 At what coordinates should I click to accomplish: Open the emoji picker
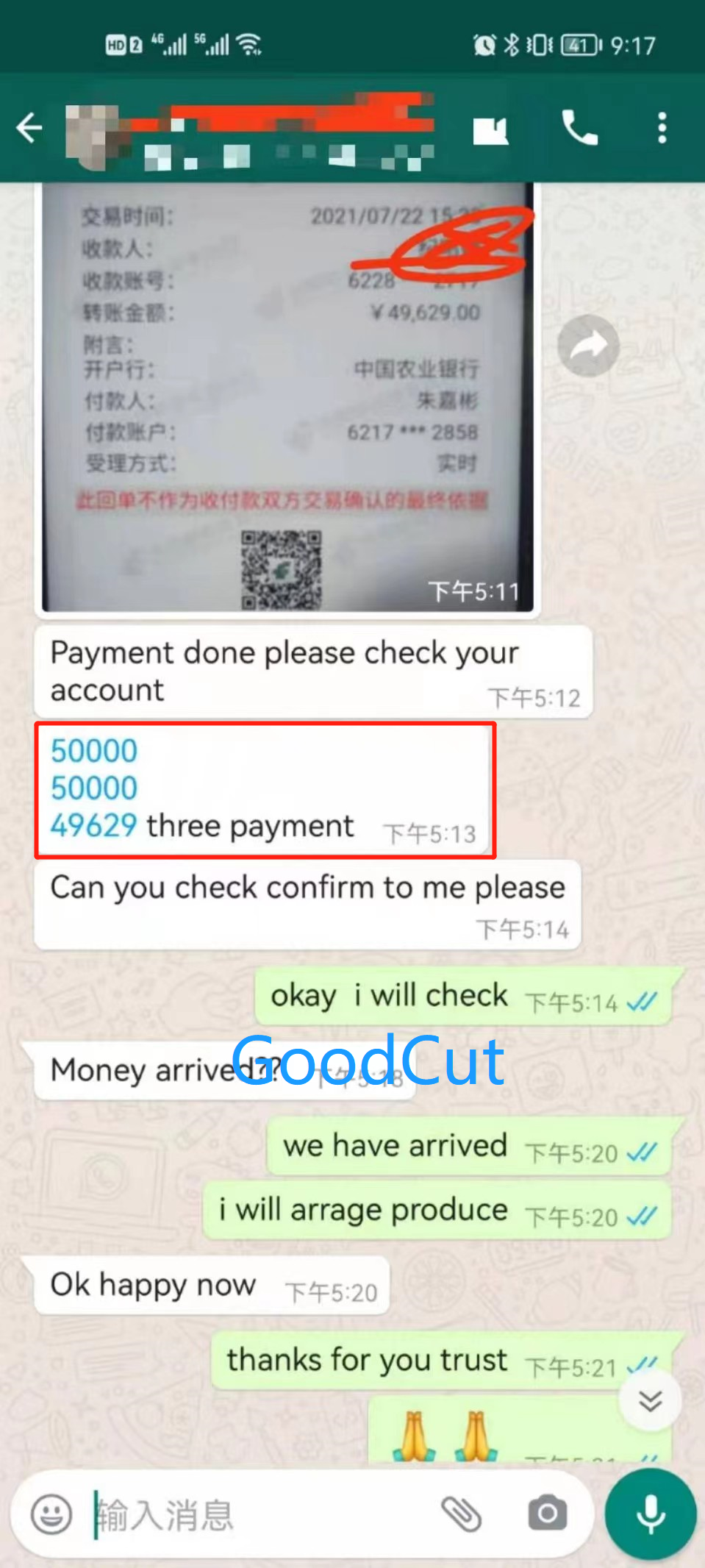tap(51, 1515)
